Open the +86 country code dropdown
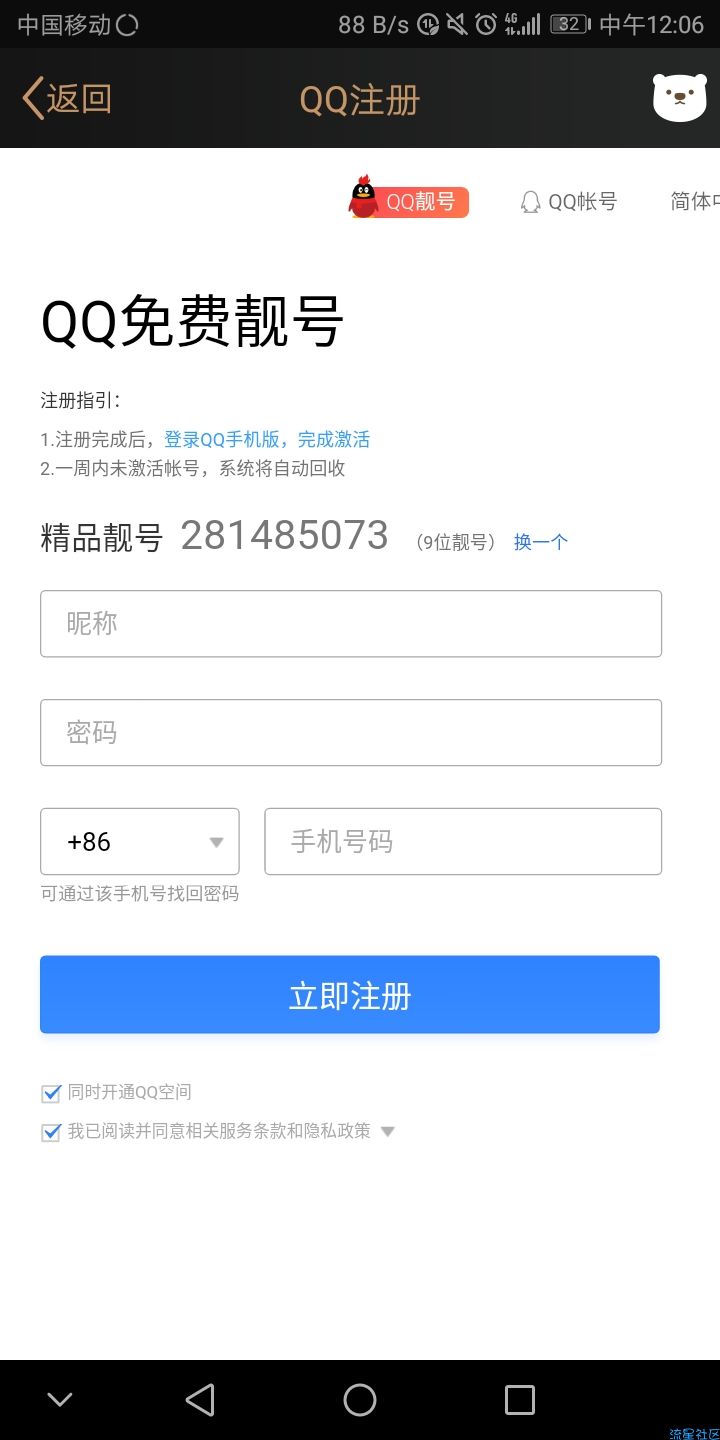Image resolution: width=720 pixels, height=1440 pixels. 140,842
